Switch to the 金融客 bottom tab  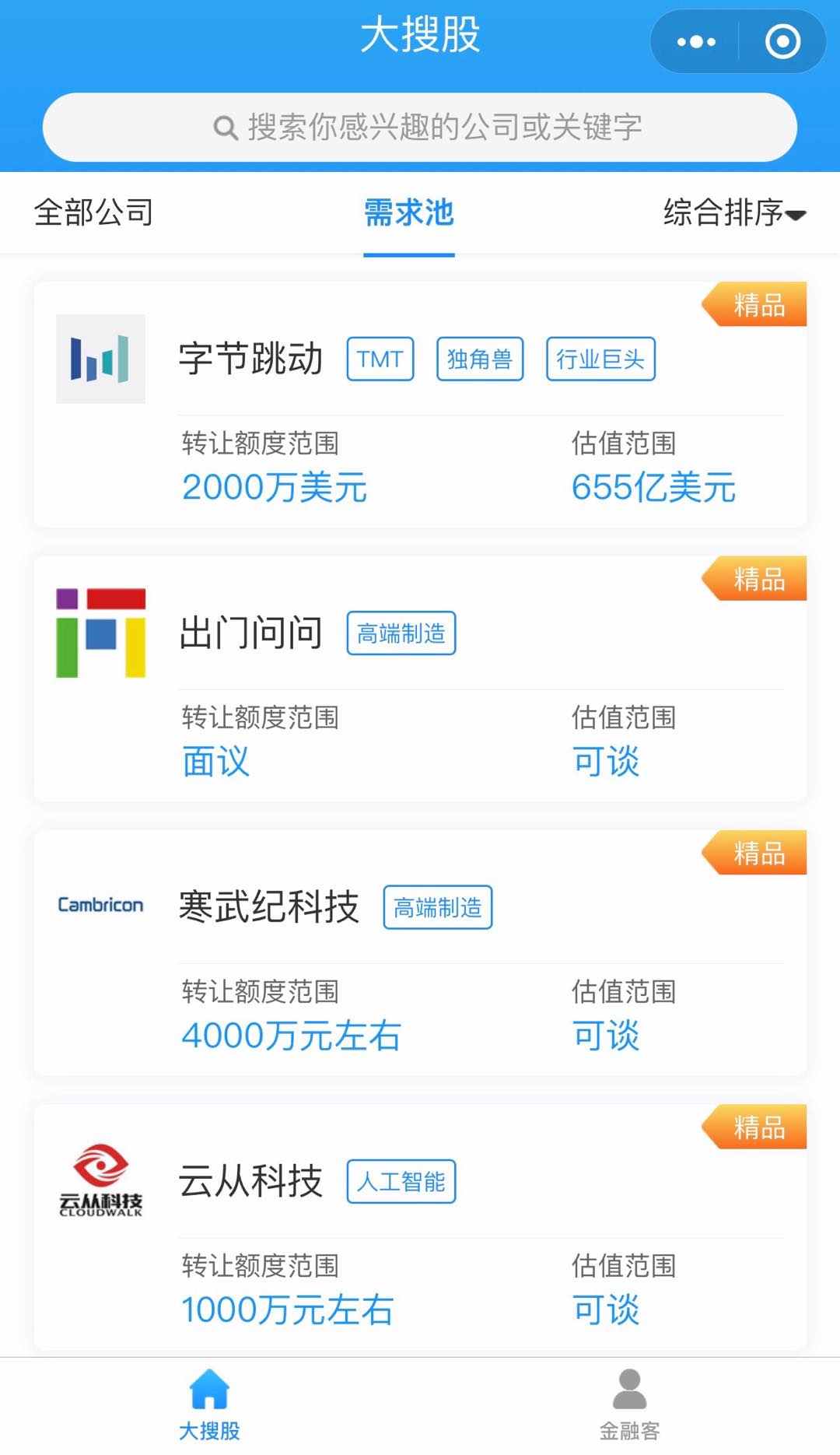coord(630,1406)
